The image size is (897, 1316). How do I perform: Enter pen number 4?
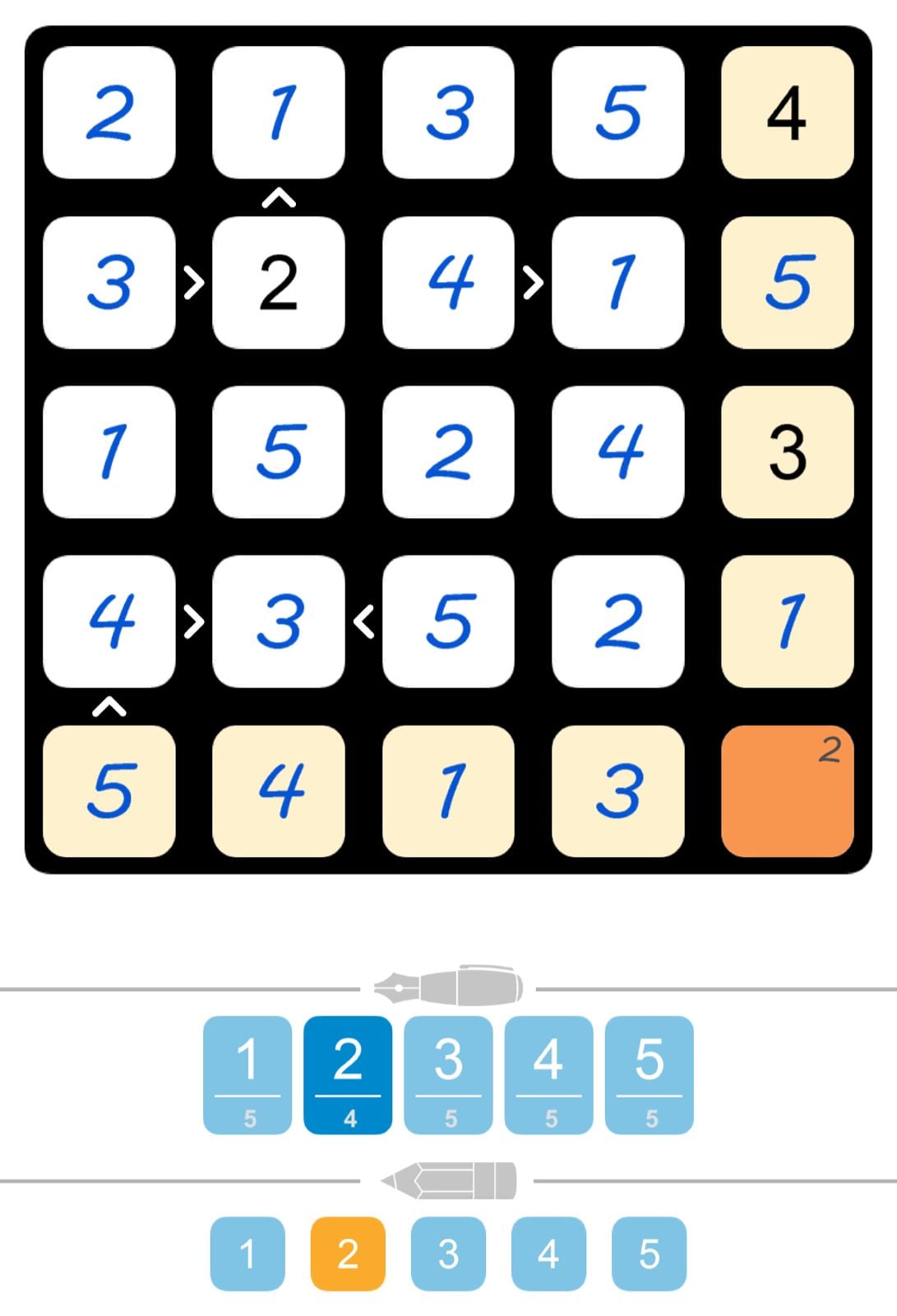[x=548, y=1074]
